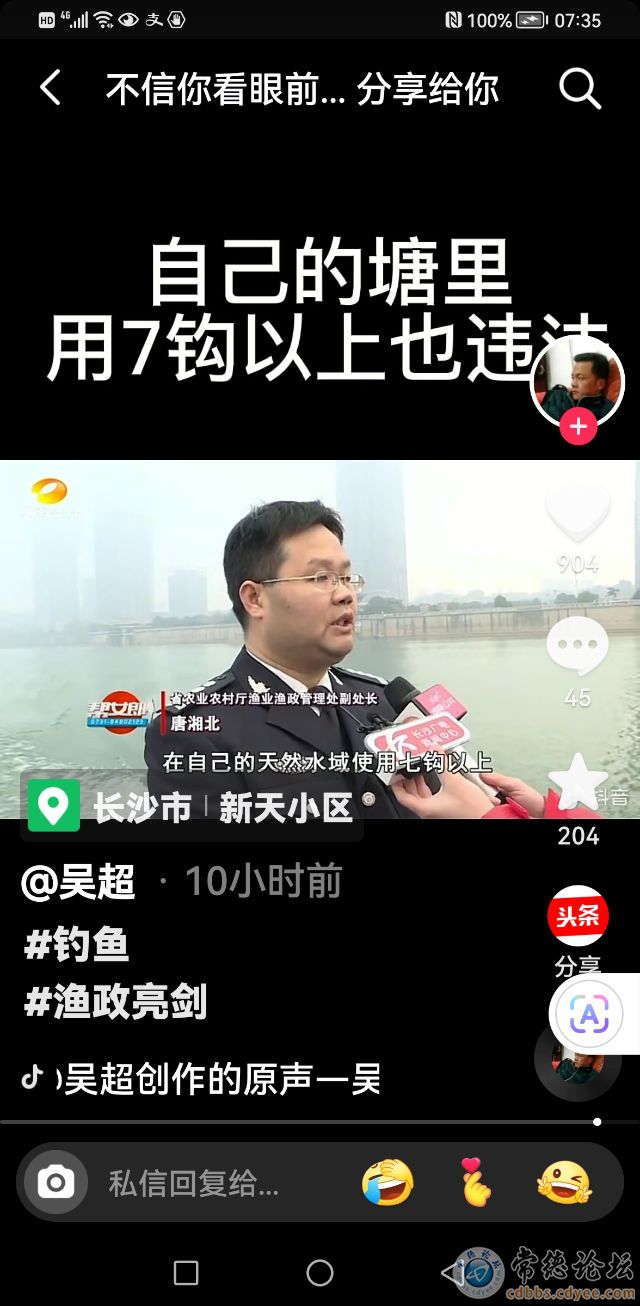The image size is (640, 1306).
Task: Follow the creator via the red plus
Action: [578, 427]
